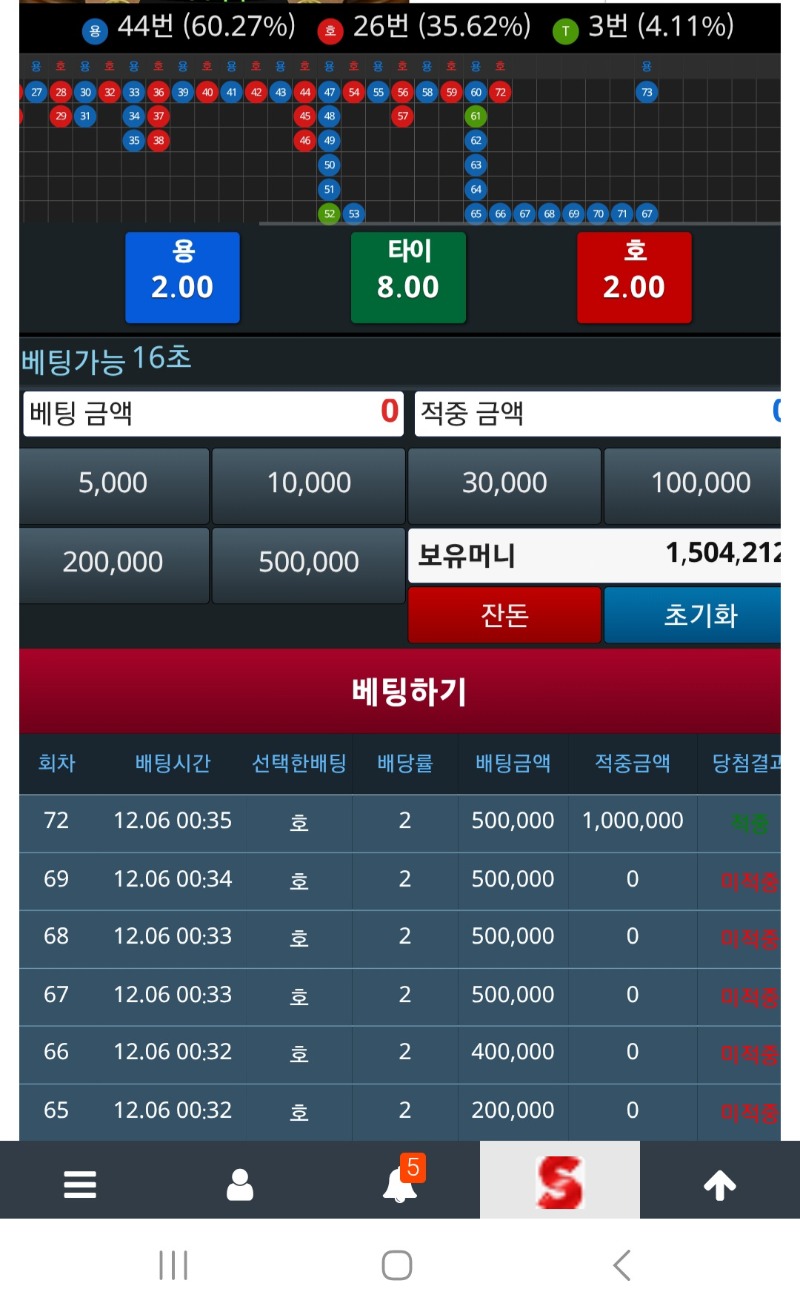The image size is (800, 1312).
Task: Add 10,000 to the bet amount
Action: tap(309, 484)
